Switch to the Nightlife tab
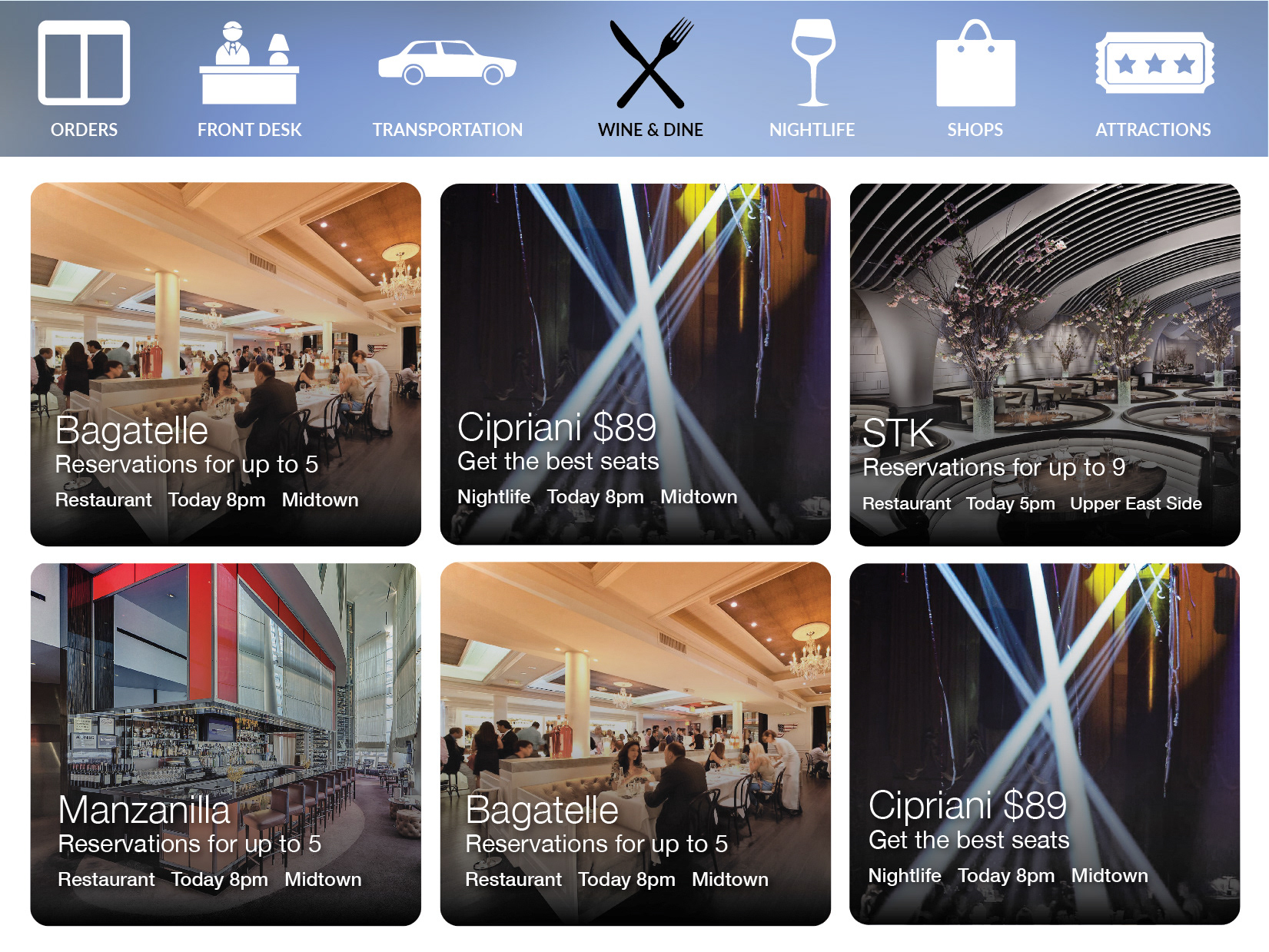This screenshot has height=952, width=1269. coord(812,78)
